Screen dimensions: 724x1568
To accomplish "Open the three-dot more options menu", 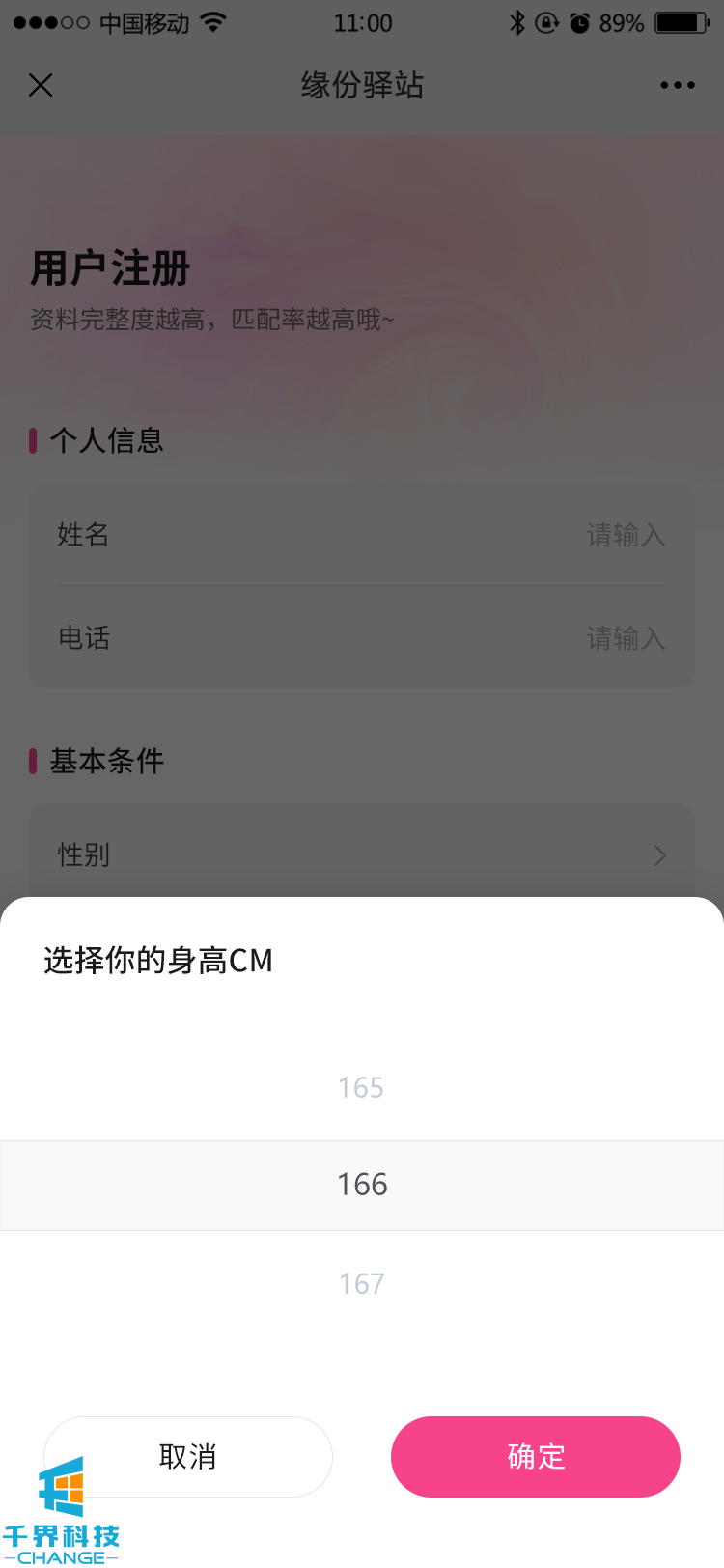I will tap(677, 85).
